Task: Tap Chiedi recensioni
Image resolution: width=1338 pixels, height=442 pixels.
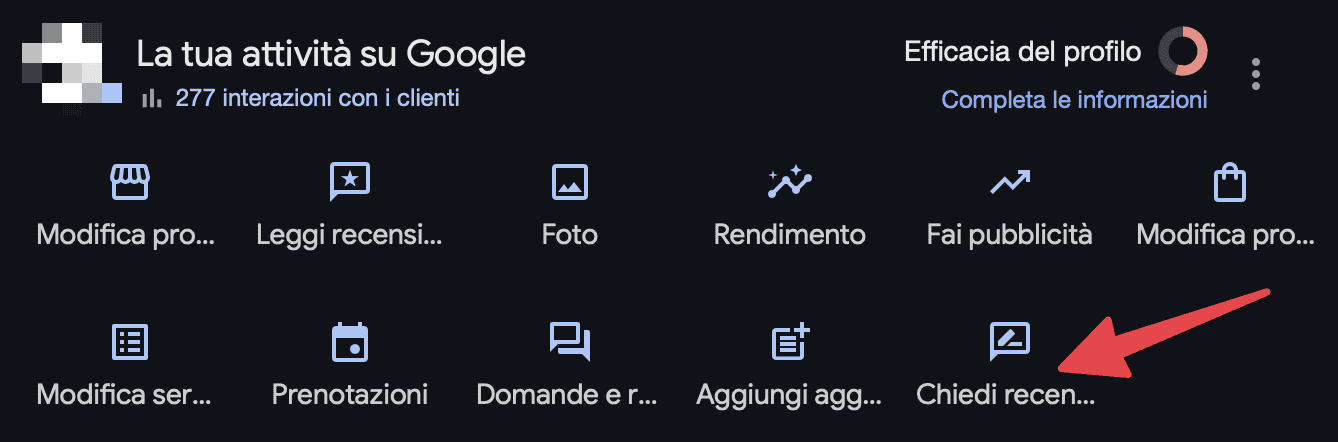Action: click(x=1007, y=365)
